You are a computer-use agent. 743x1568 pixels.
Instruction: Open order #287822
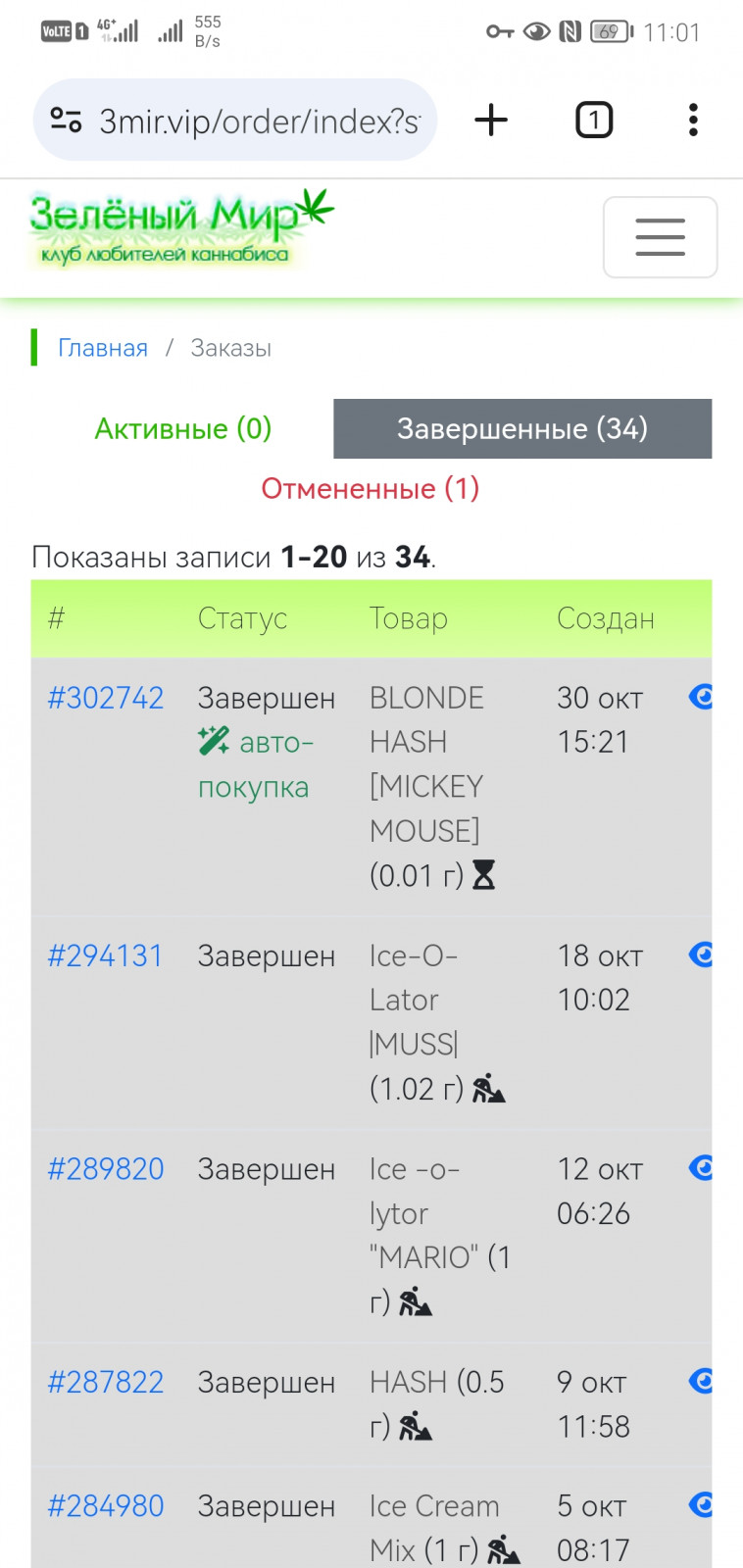coord(106,1382)
